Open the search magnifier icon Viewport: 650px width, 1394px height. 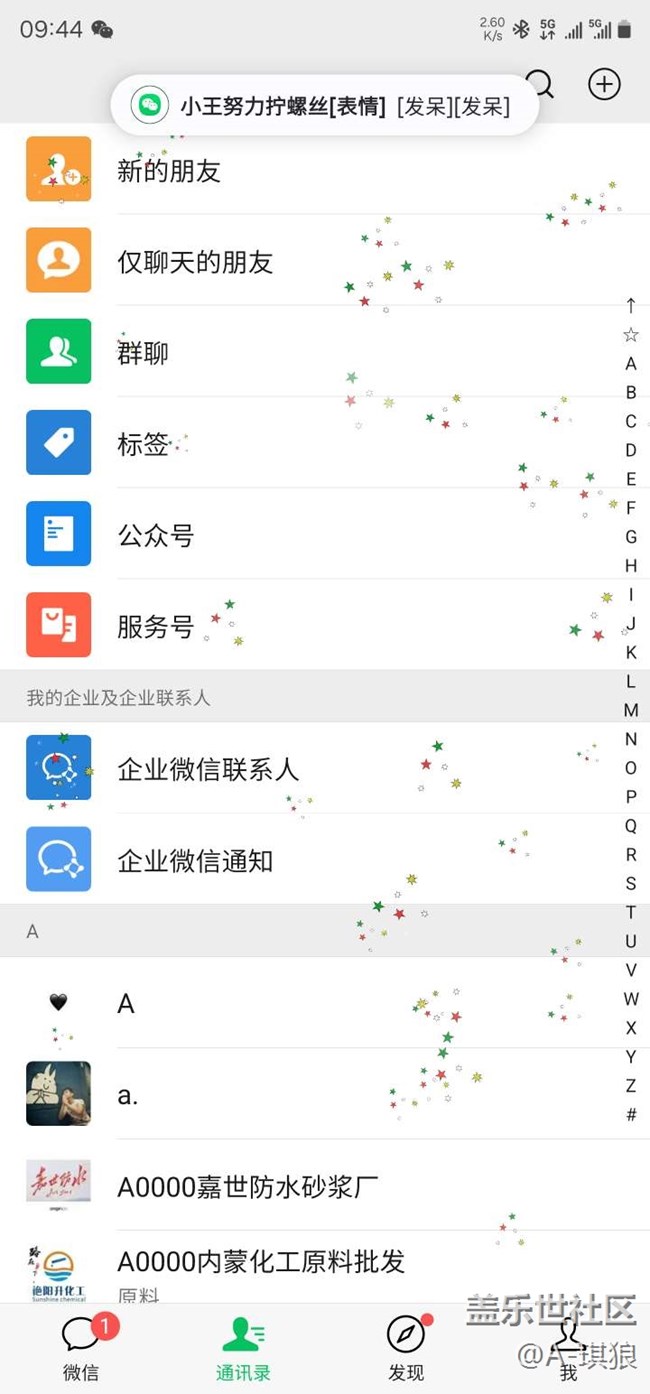pos(541,83)
